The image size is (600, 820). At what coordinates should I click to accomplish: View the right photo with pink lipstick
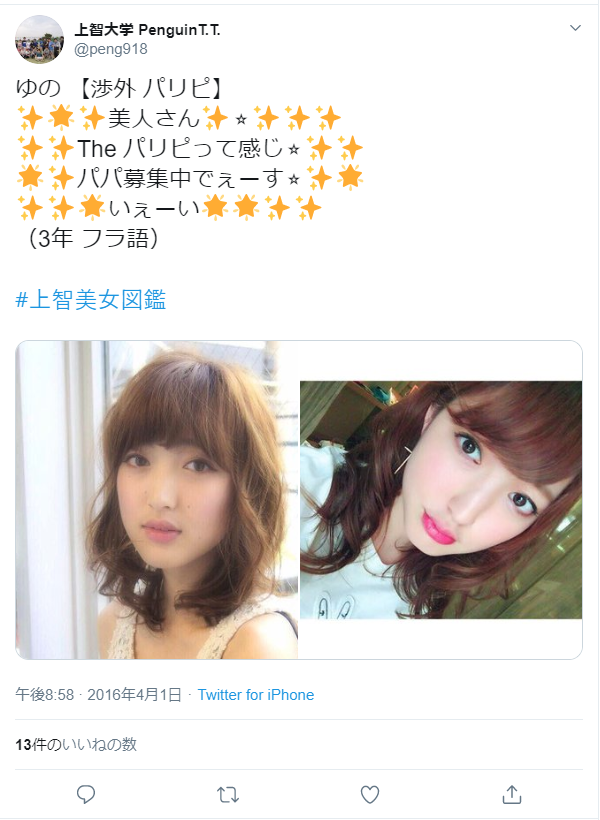[x=440, y=500]
